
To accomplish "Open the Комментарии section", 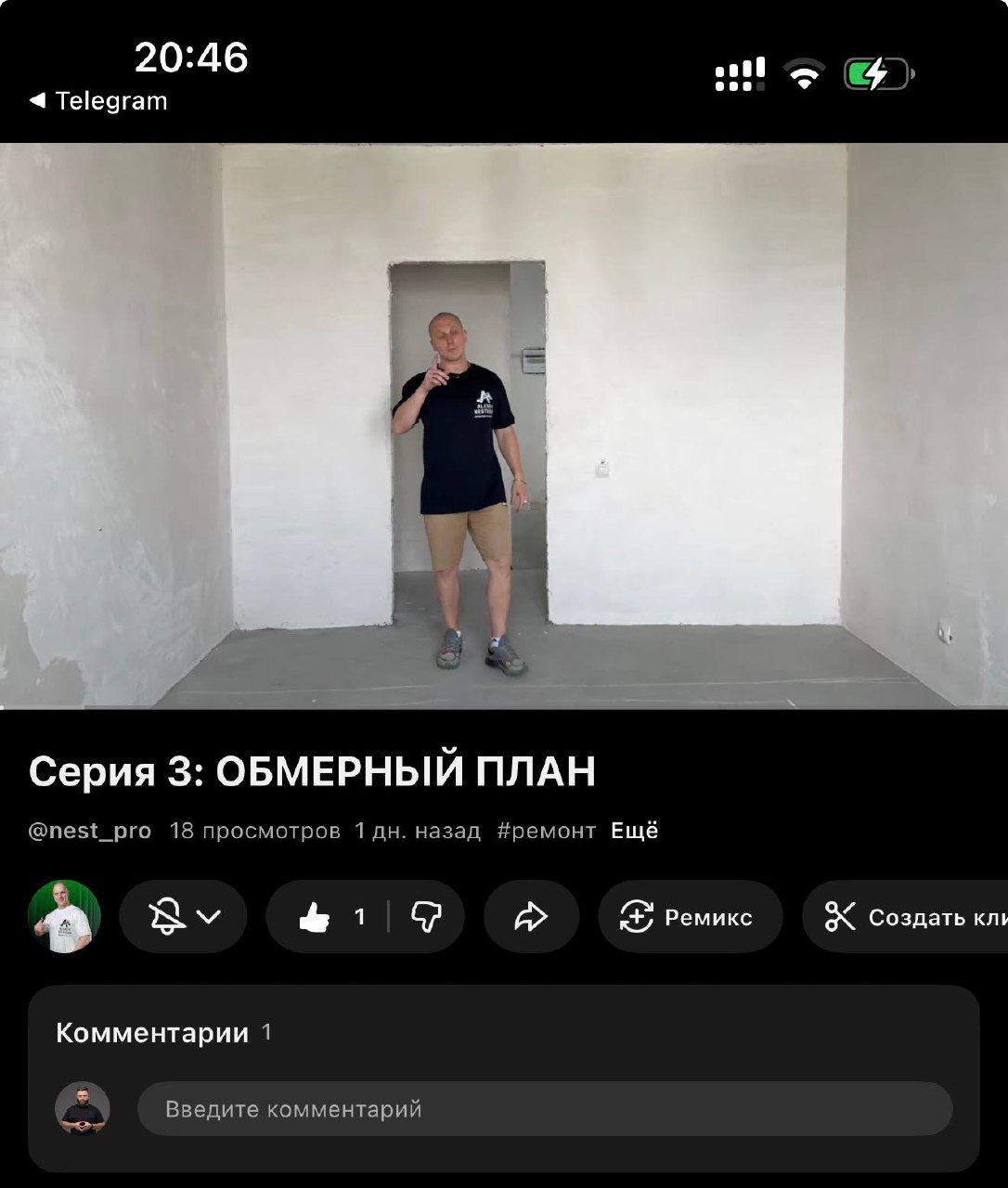I will click(x=152, y=1032).
